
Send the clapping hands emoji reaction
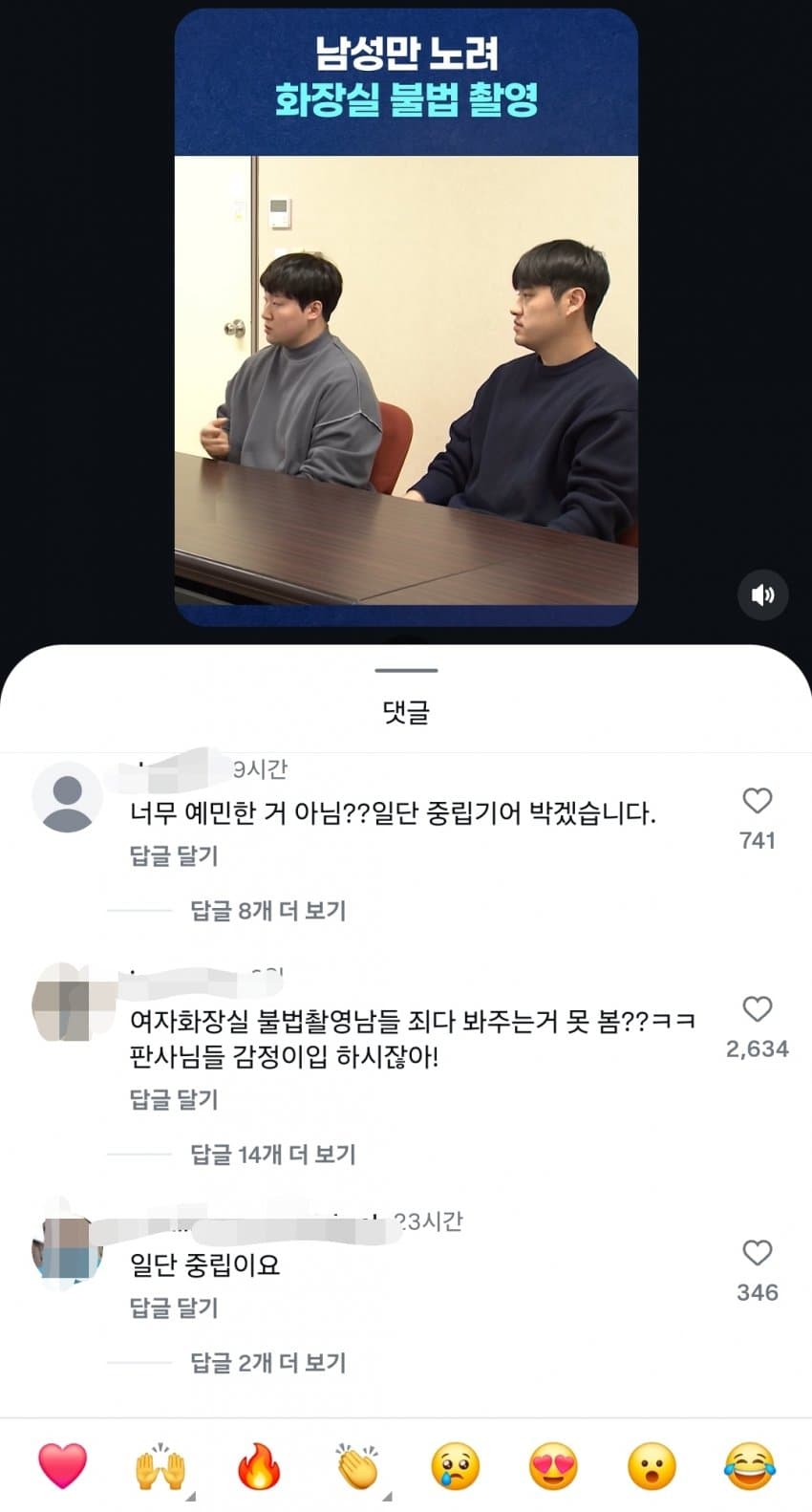click(357, 1466)
